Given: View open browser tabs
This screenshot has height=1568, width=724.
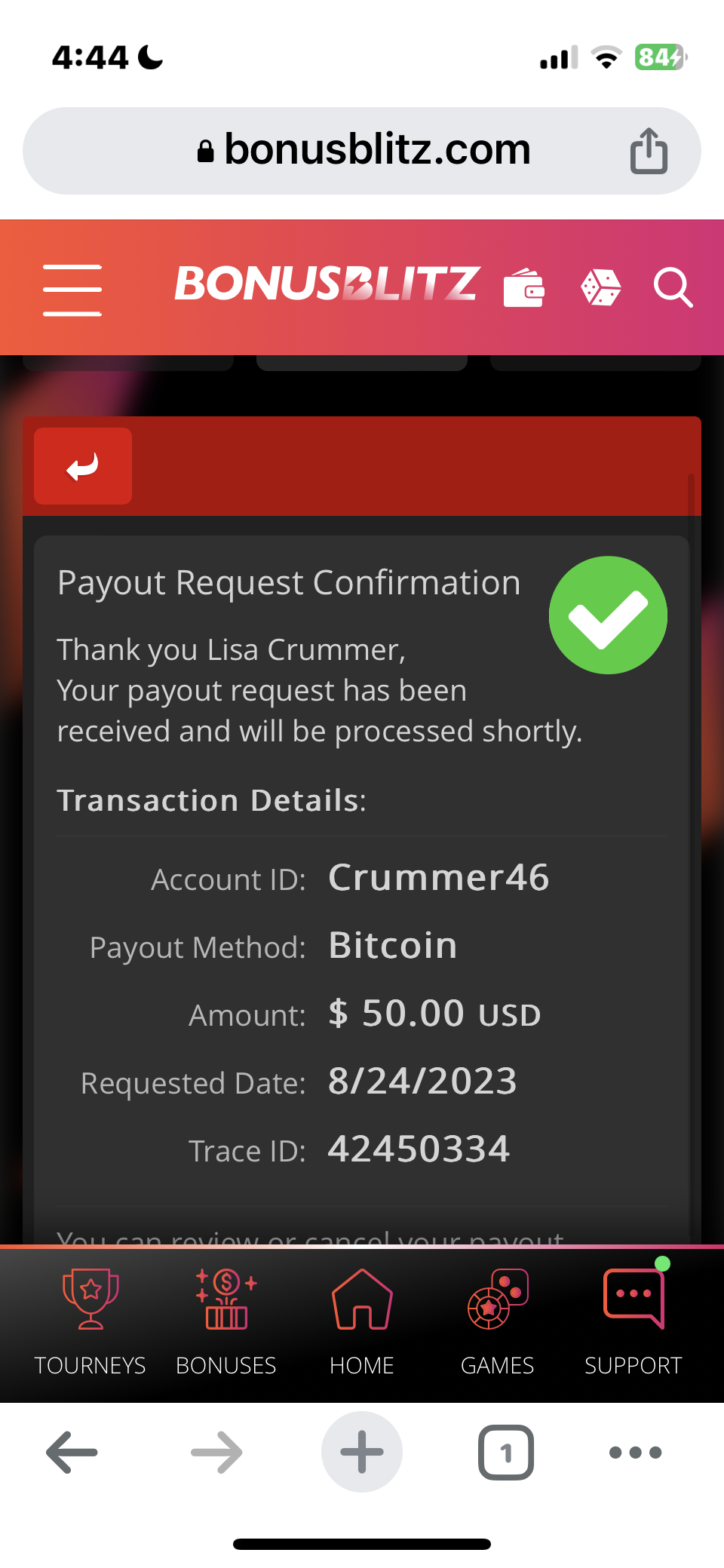Looking at the screenshot, I should point(506,1452).
